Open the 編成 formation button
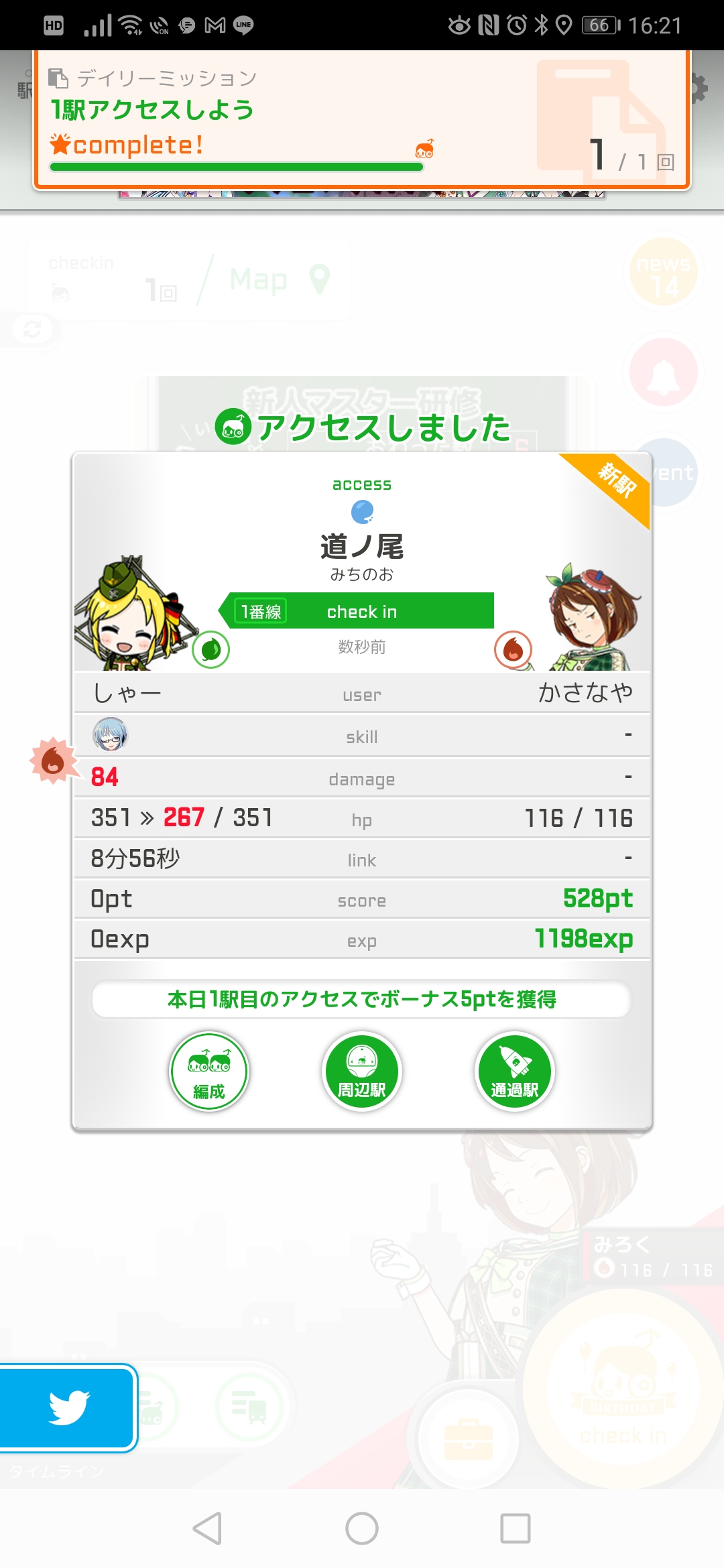Image resolution: width=724 pixels, height=1568 pixels. tap(209, 1071)
